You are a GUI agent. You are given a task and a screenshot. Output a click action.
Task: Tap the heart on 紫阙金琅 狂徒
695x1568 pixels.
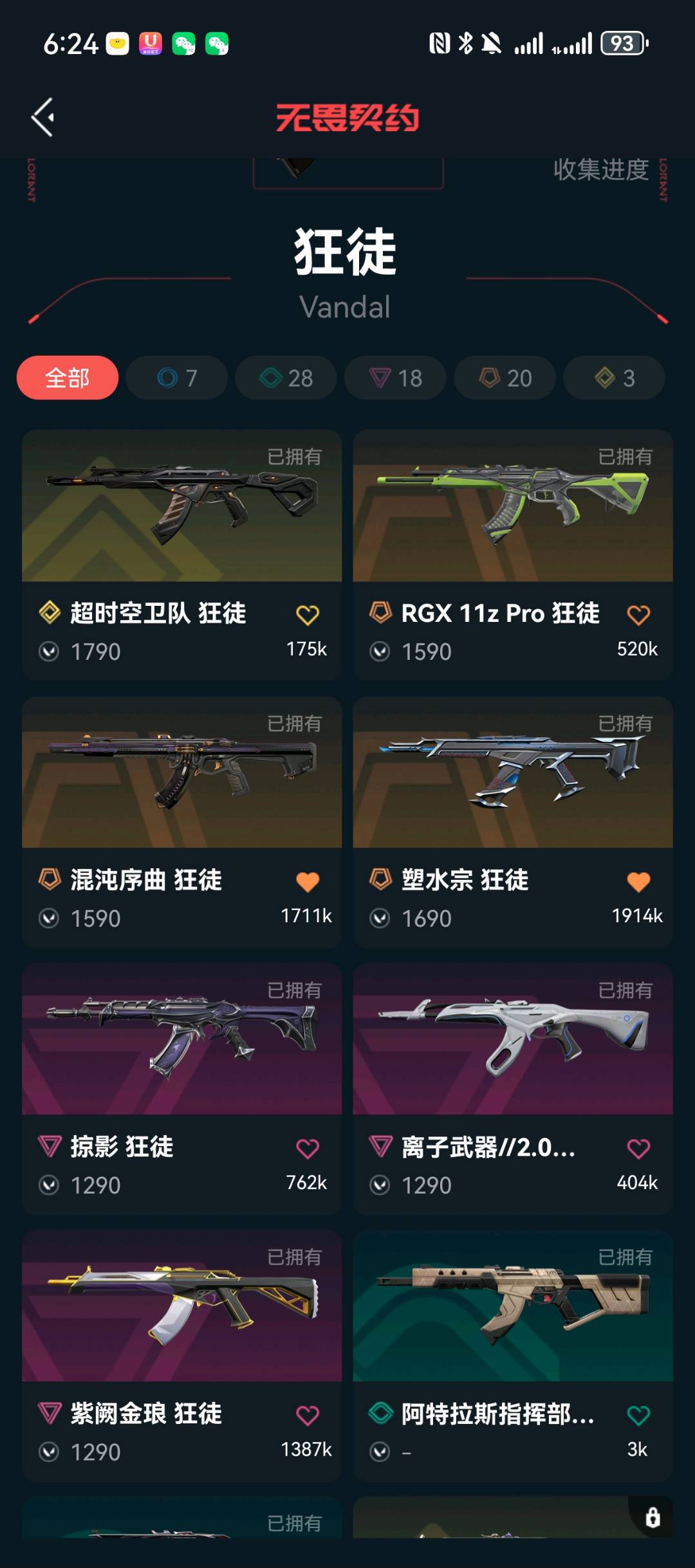308,1416
